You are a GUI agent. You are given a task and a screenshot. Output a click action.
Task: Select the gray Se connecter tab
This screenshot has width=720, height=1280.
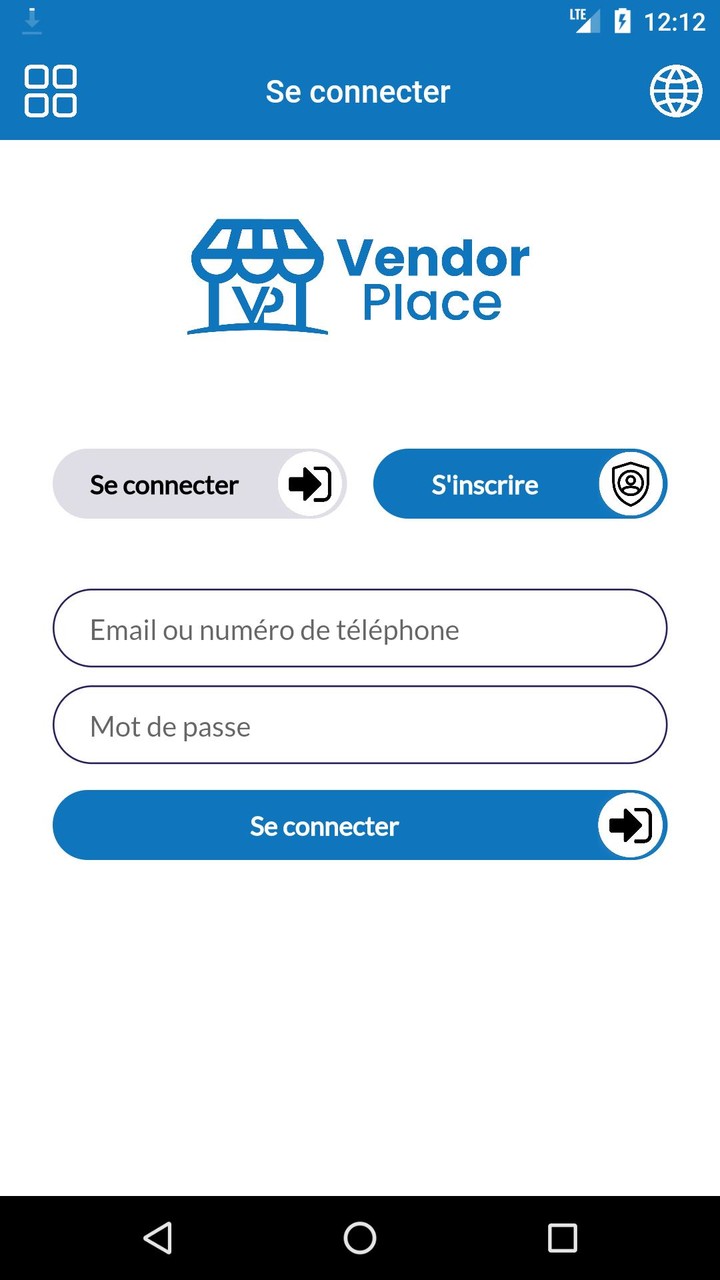(x=199, y=484)
